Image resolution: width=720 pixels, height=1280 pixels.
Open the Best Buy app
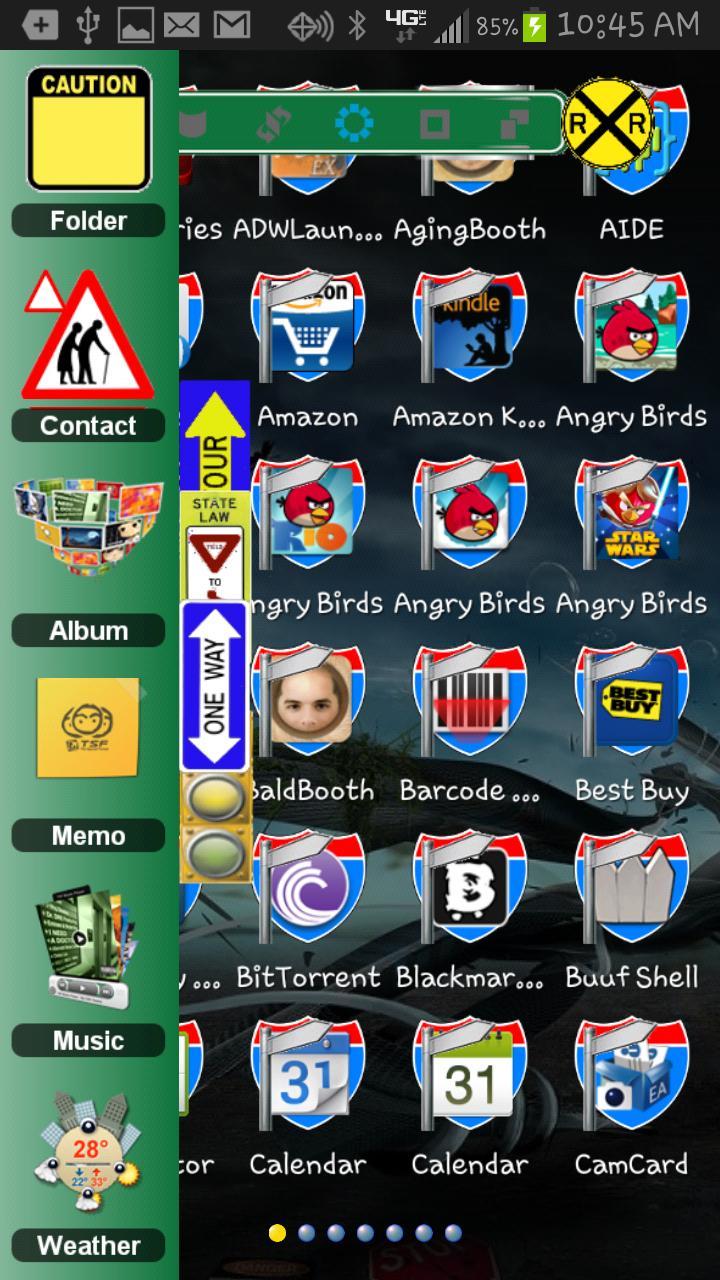[631, 712]
